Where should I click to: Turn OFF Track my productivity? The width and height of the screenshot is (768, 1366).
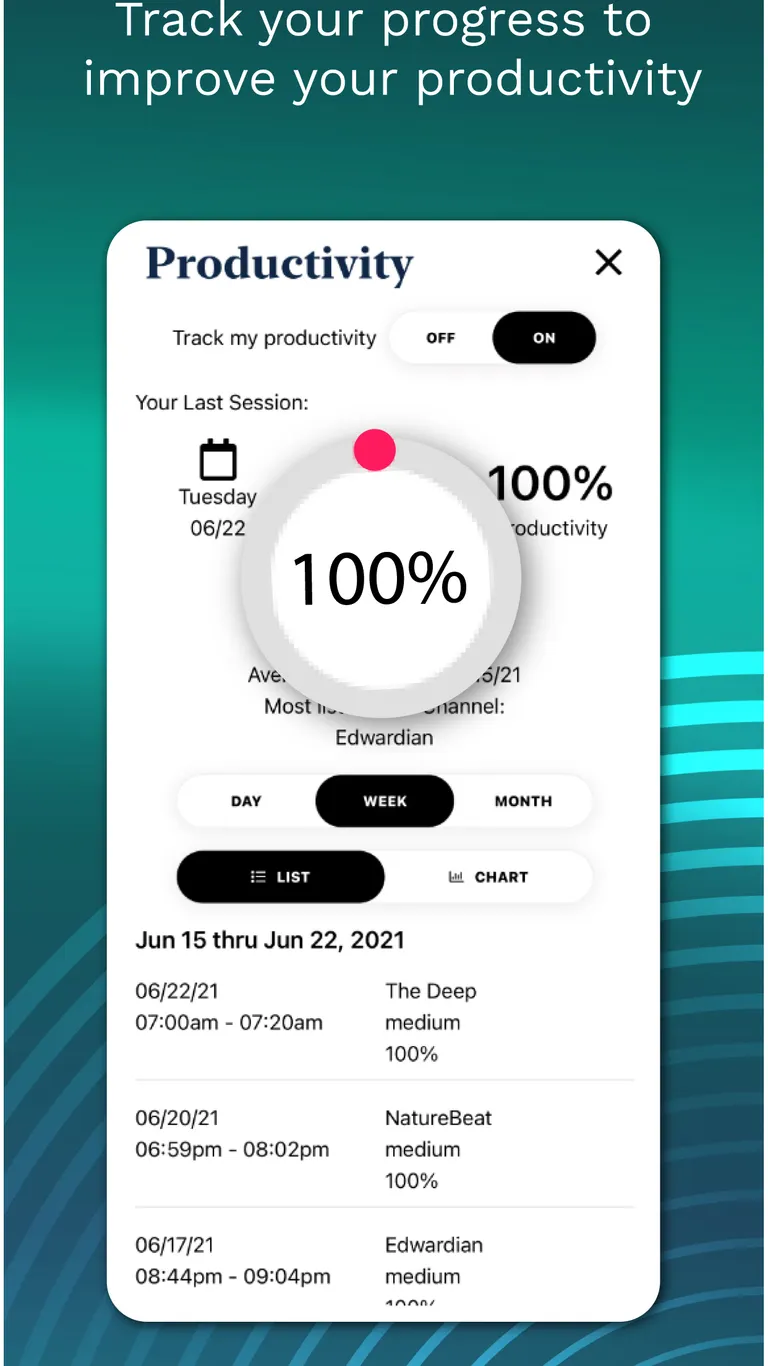pos(441,338)
